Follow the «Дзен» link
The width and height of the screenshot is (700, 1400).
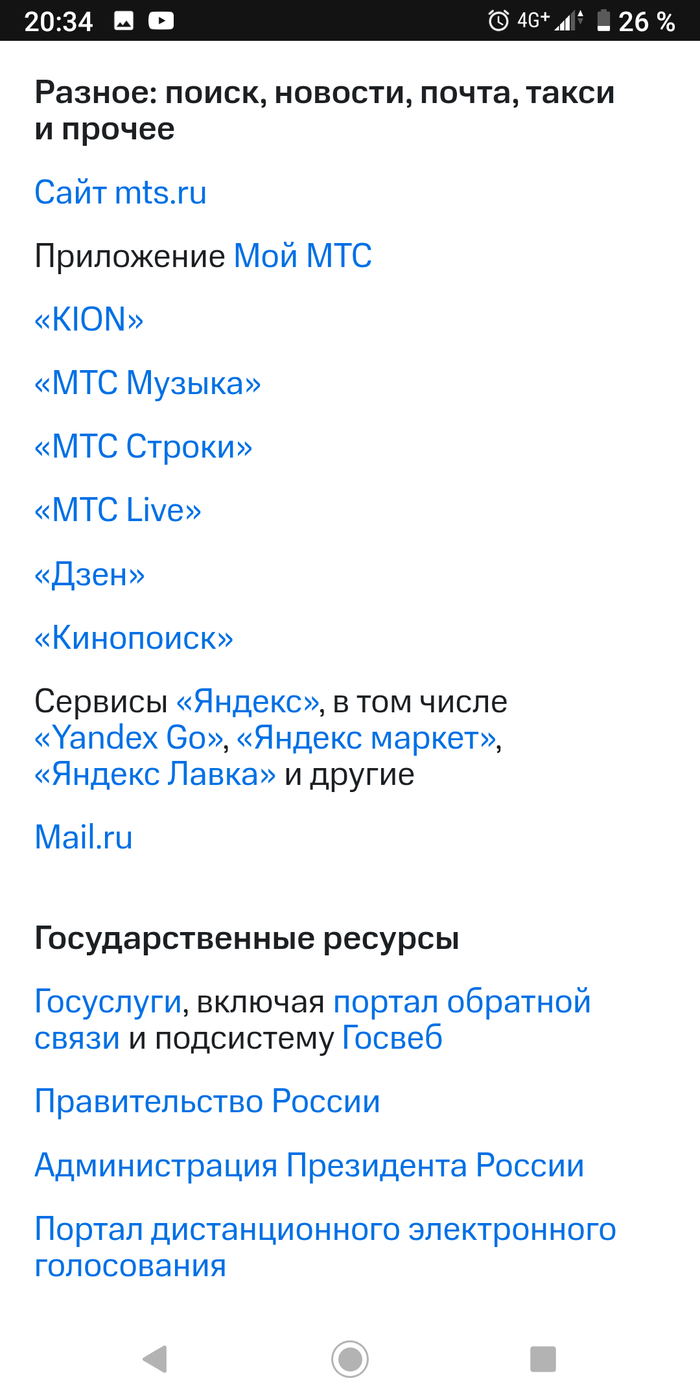[89, 575]
